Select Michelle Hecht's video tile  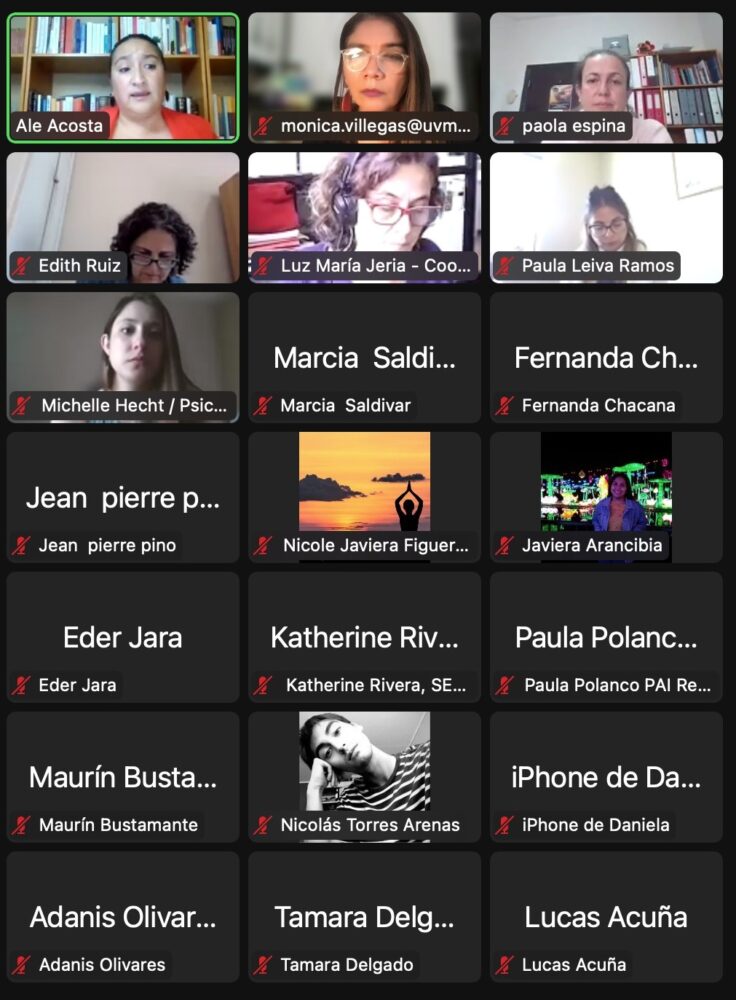[x=123, y=357]
